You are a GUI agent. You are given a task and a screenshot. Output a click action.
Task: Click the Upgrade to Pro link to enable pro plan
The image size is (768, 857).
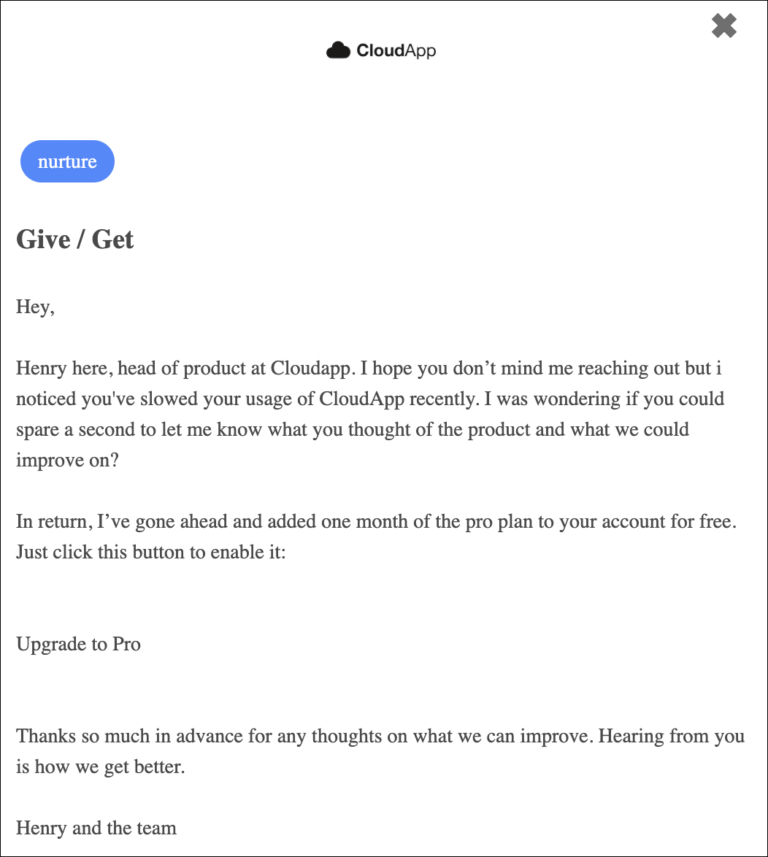[x=78, y=644]
